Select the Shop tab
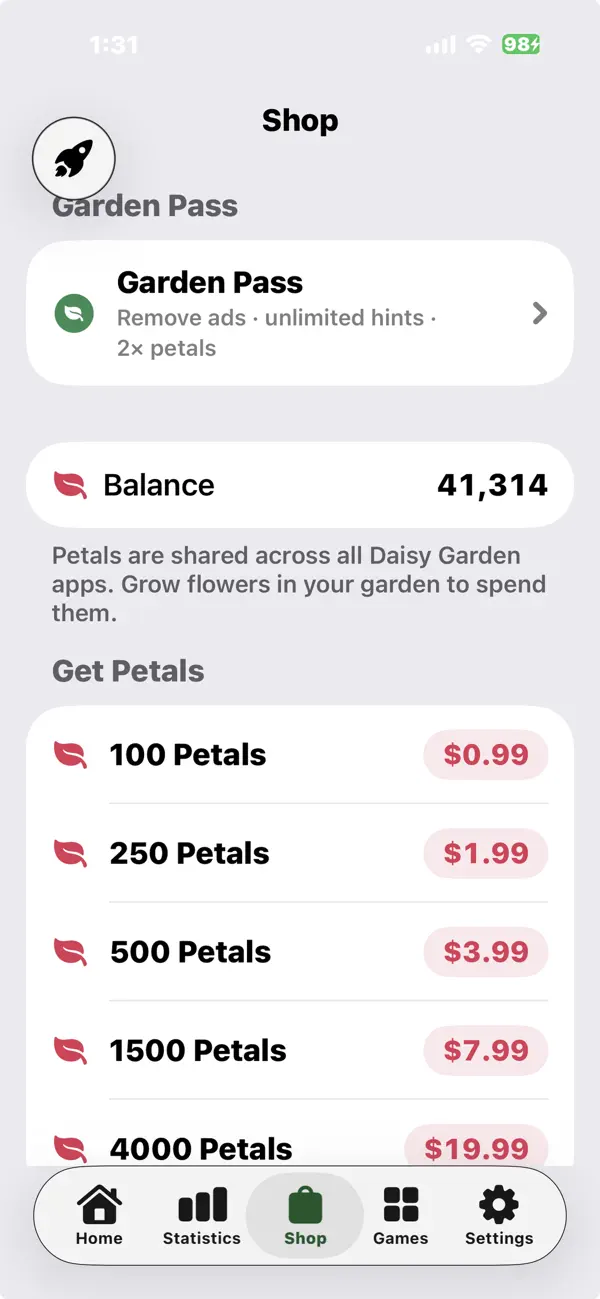 click(305, 1216)
